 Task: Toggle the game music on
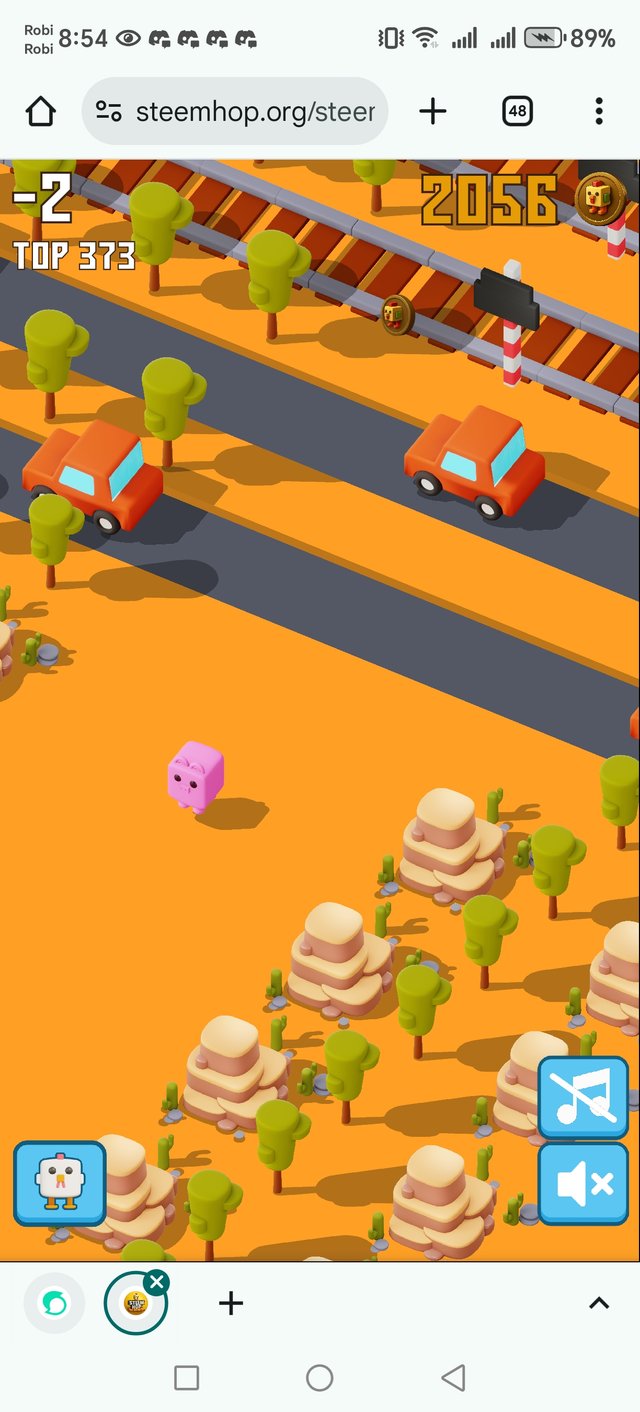pyautogui.click(x=584, y=1098)
